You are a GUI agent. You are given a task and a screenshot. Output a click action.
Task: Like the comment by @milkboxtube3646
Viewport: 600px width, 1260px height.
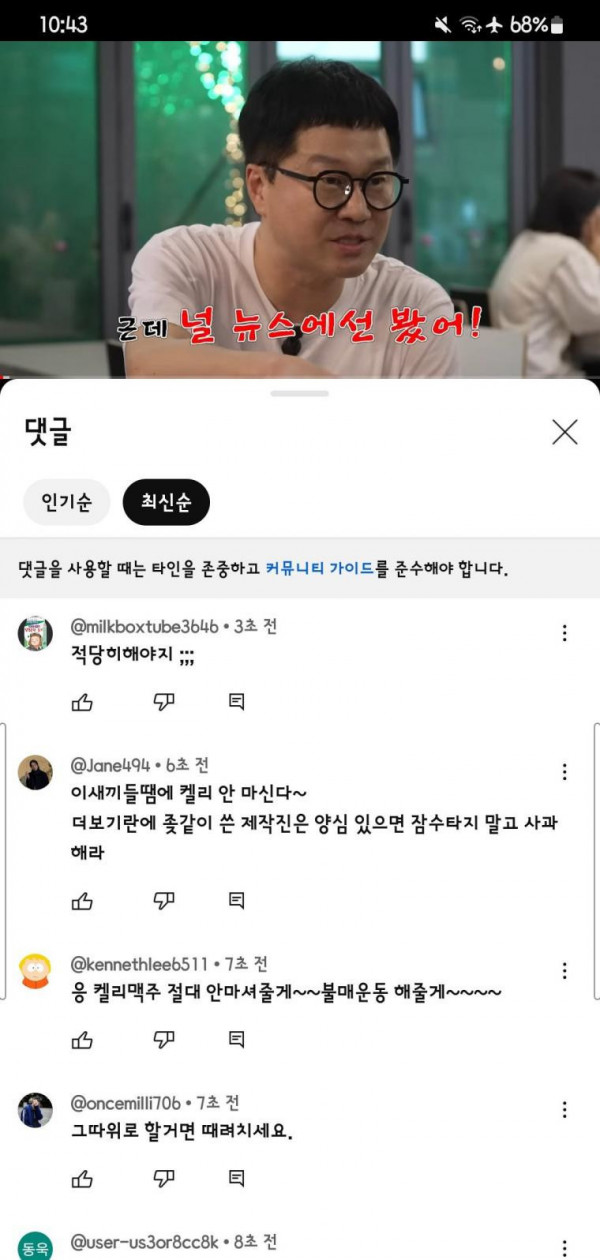82,702
